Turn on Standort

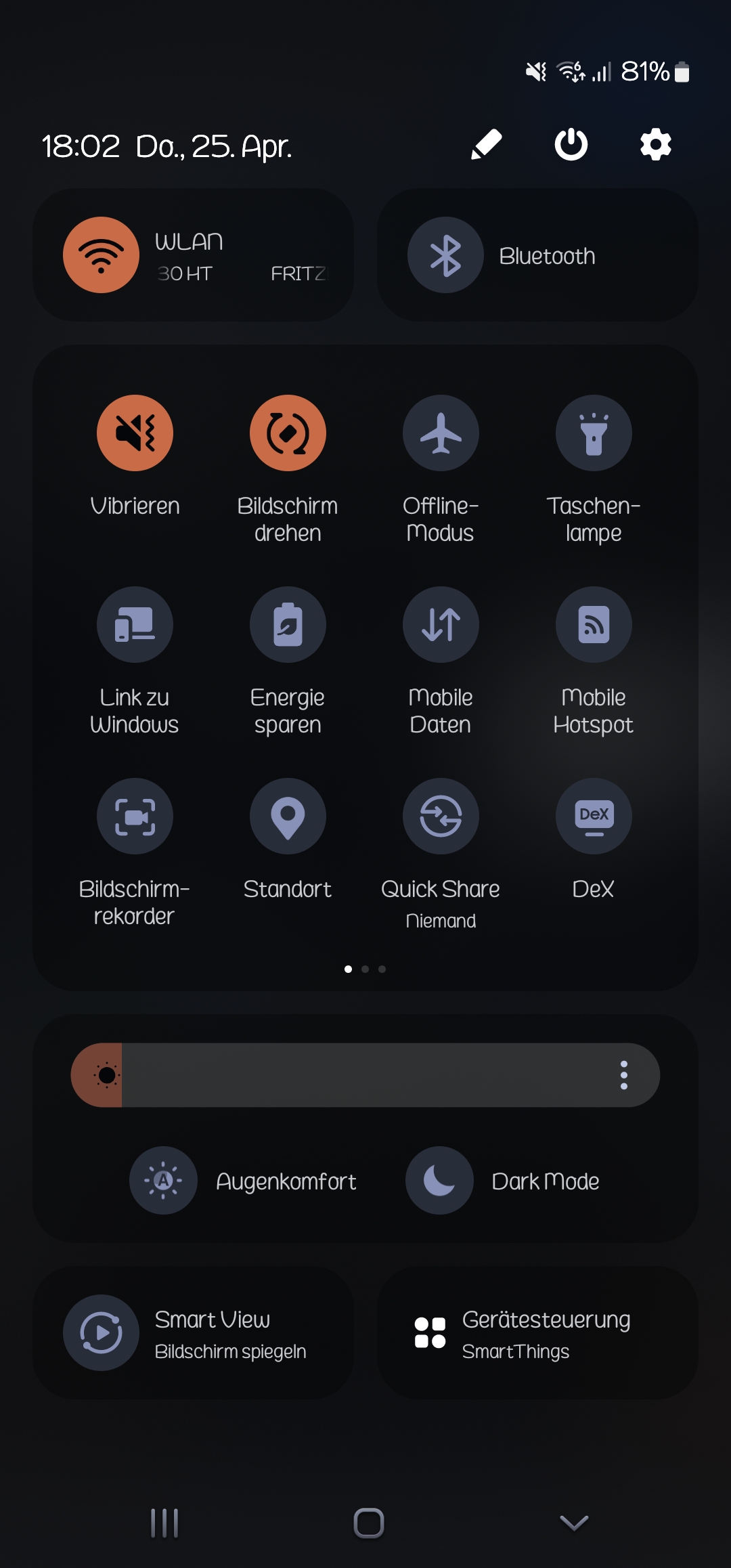288,816
